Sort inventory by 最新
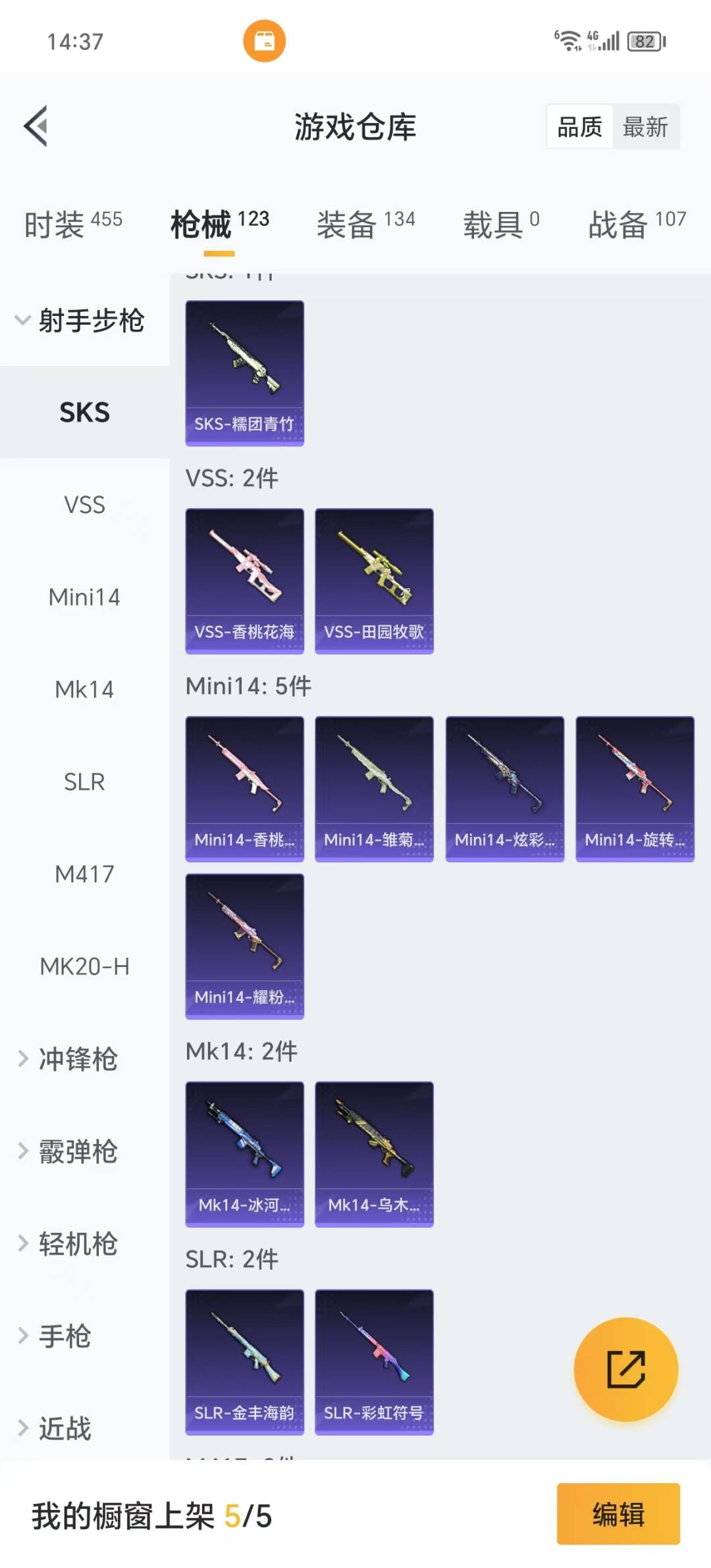 645,126
